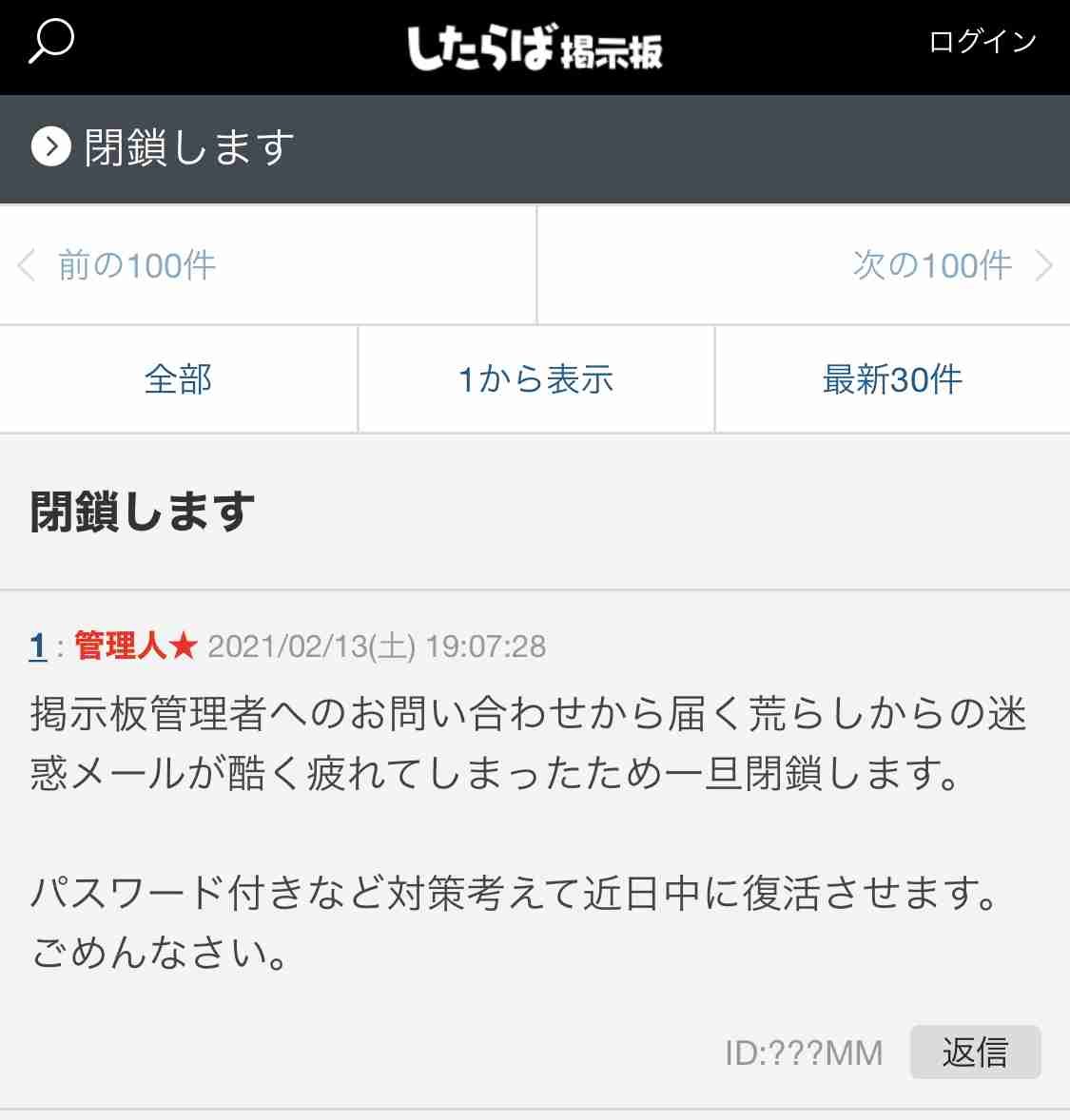Switch to the 1から表示 tab

click(535, 378)
